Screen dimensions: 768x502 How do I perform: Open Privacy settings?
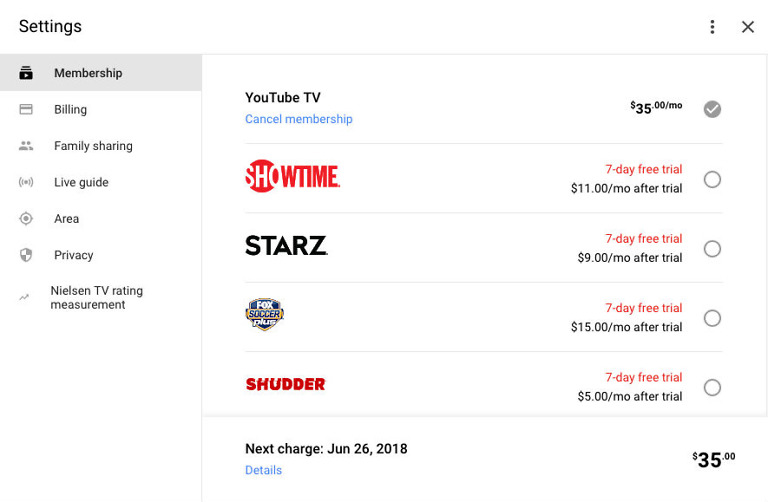click(73, 255)
